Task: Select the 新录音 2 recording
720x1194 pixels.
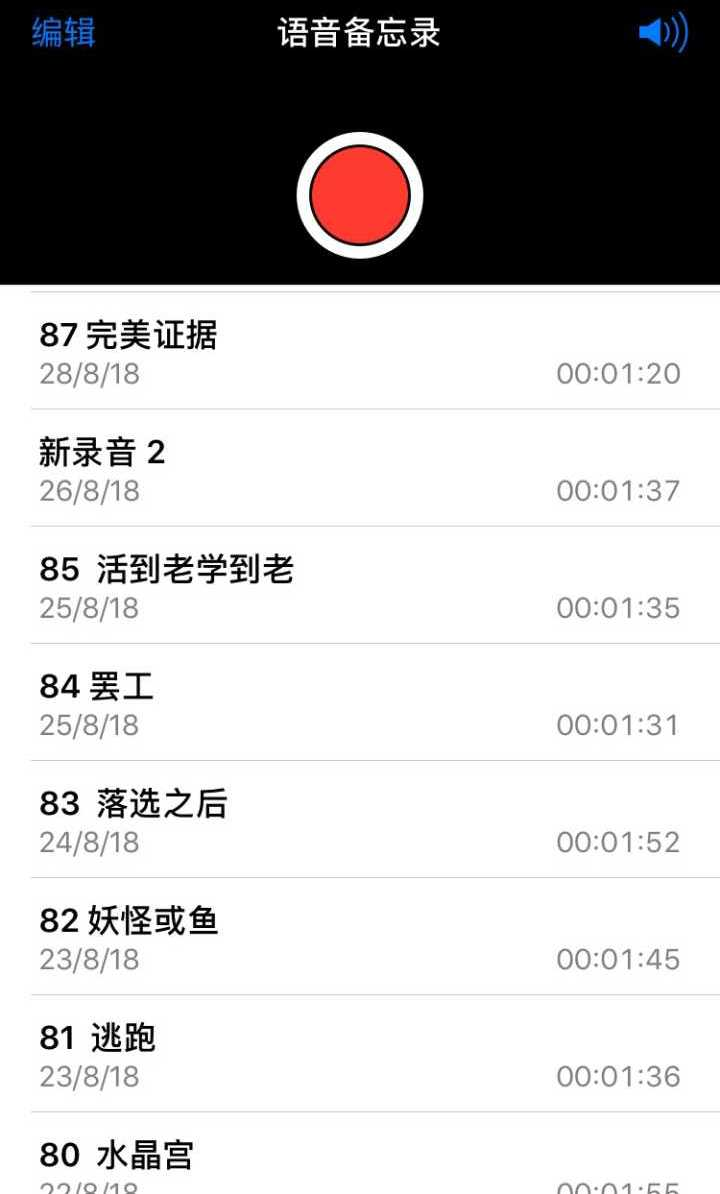Action: coord(360,469)
